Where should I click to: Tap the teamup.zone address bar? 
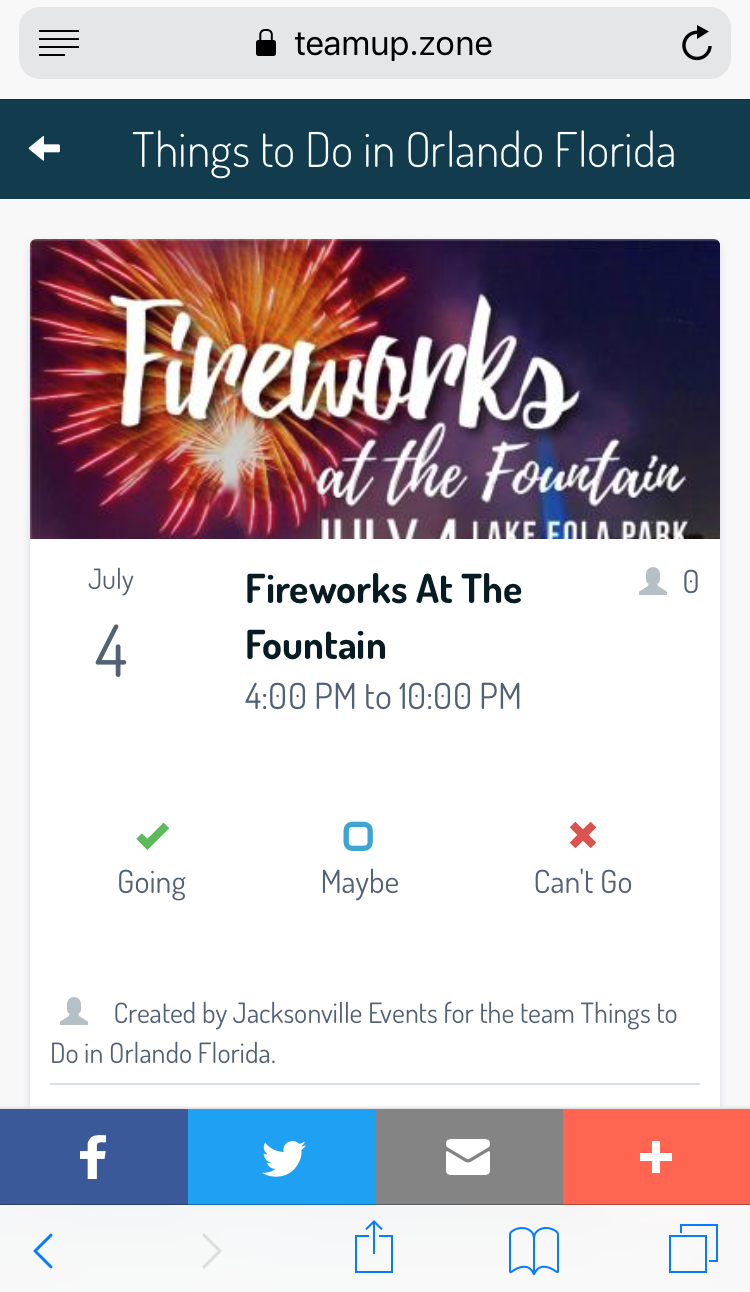click(375, 44)
